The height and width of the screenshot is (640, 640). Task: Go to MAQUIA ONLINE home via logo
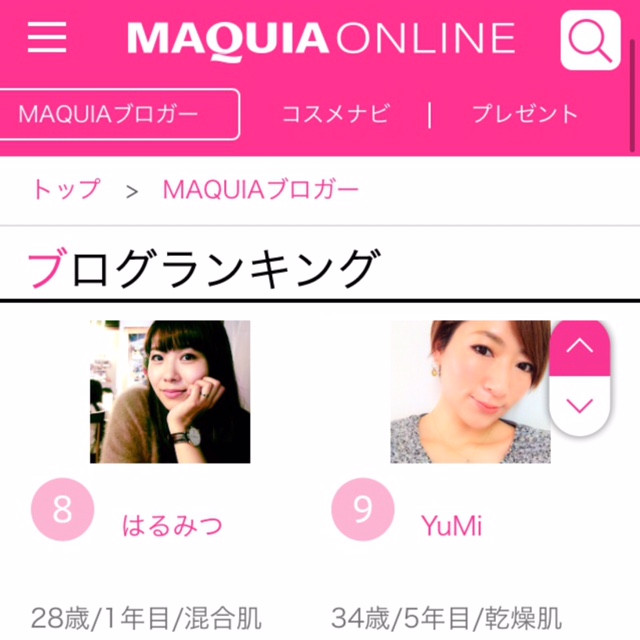[x=321, y=39]
